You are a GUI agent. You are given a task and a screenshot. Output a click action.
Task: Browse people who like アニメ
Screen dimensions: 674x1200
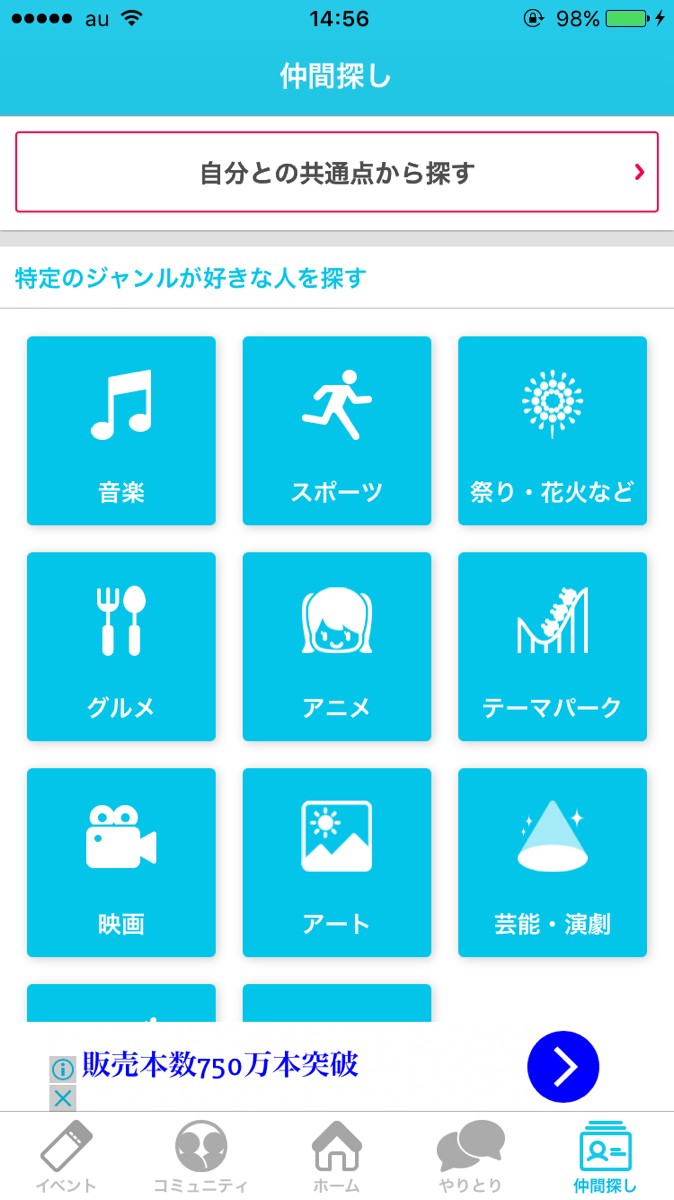pos(337,647)
